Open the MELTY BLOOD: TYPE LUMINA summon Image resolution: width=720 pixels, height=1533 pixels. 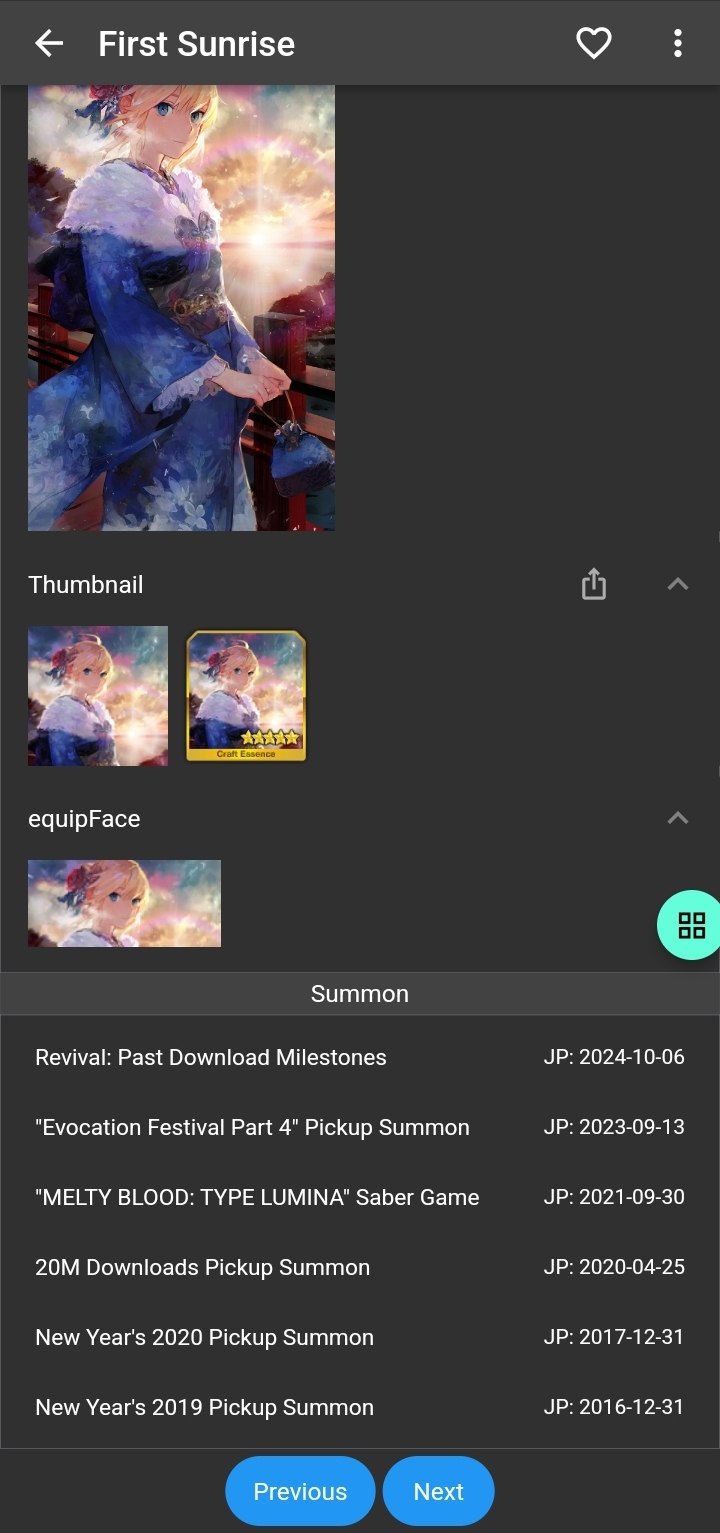tap(257, 1197)
